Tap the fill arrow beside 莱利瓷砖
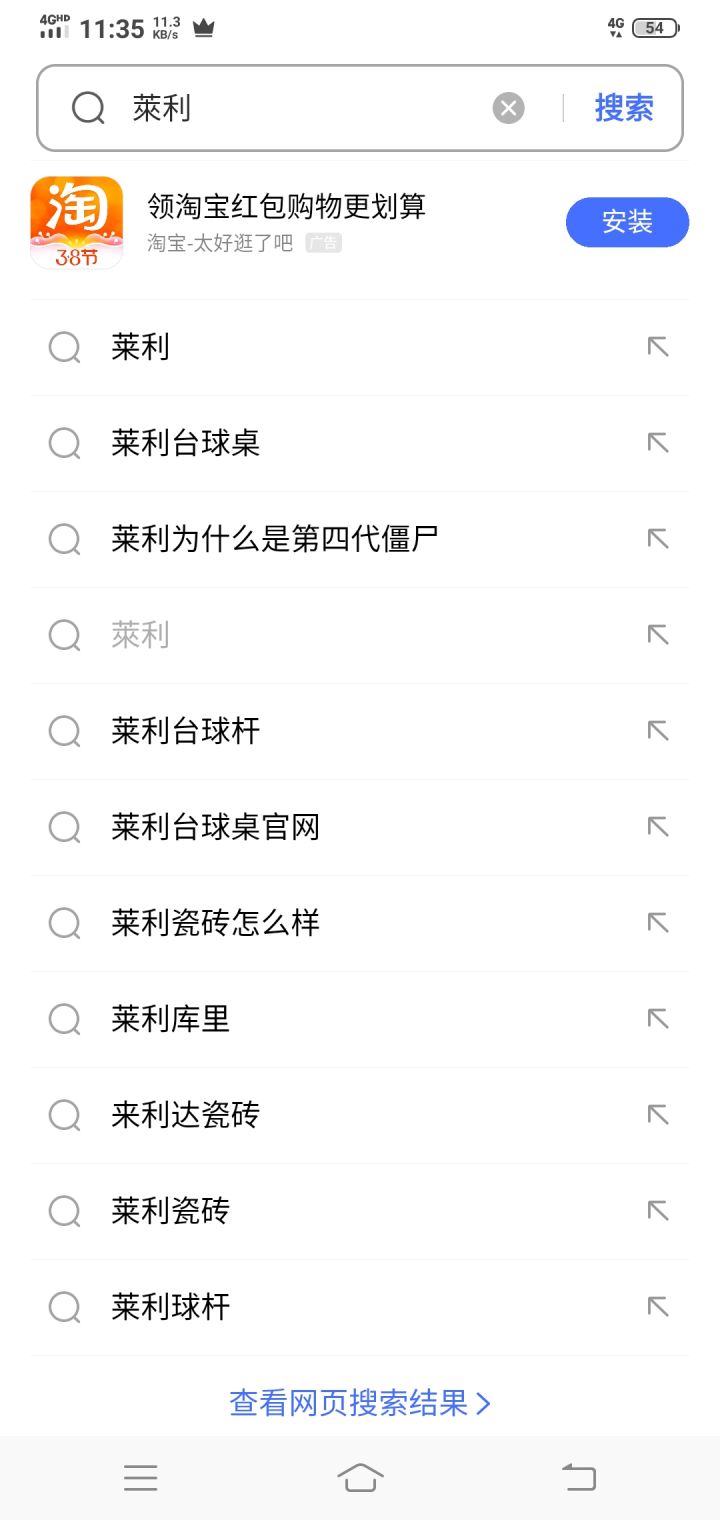Image resolution: width=720 pixels, height=1520 pixels. pyautogui.click(x=657, y=1210)
